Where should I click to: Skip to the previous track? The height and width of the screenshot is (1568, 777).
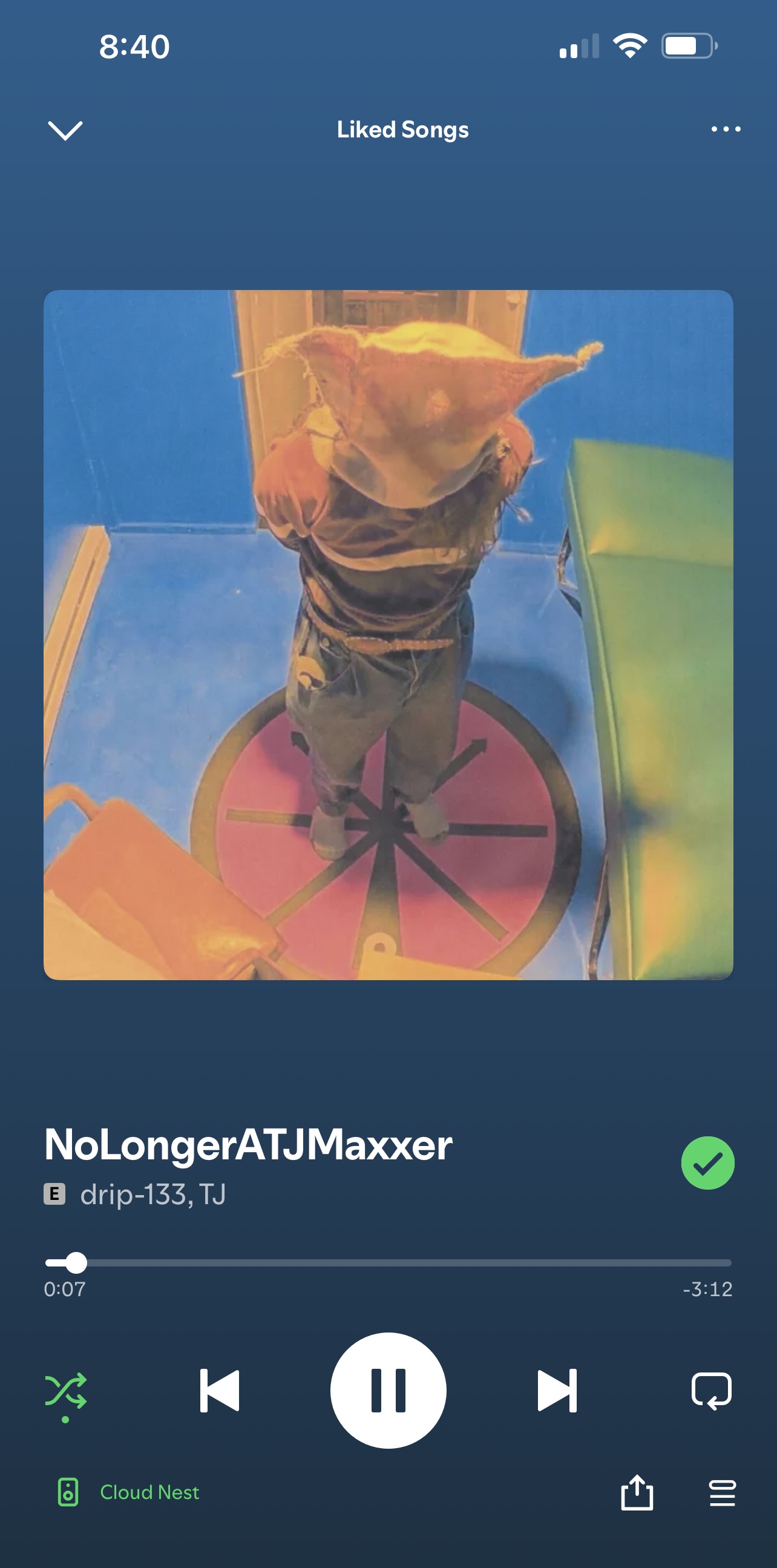220,1390
